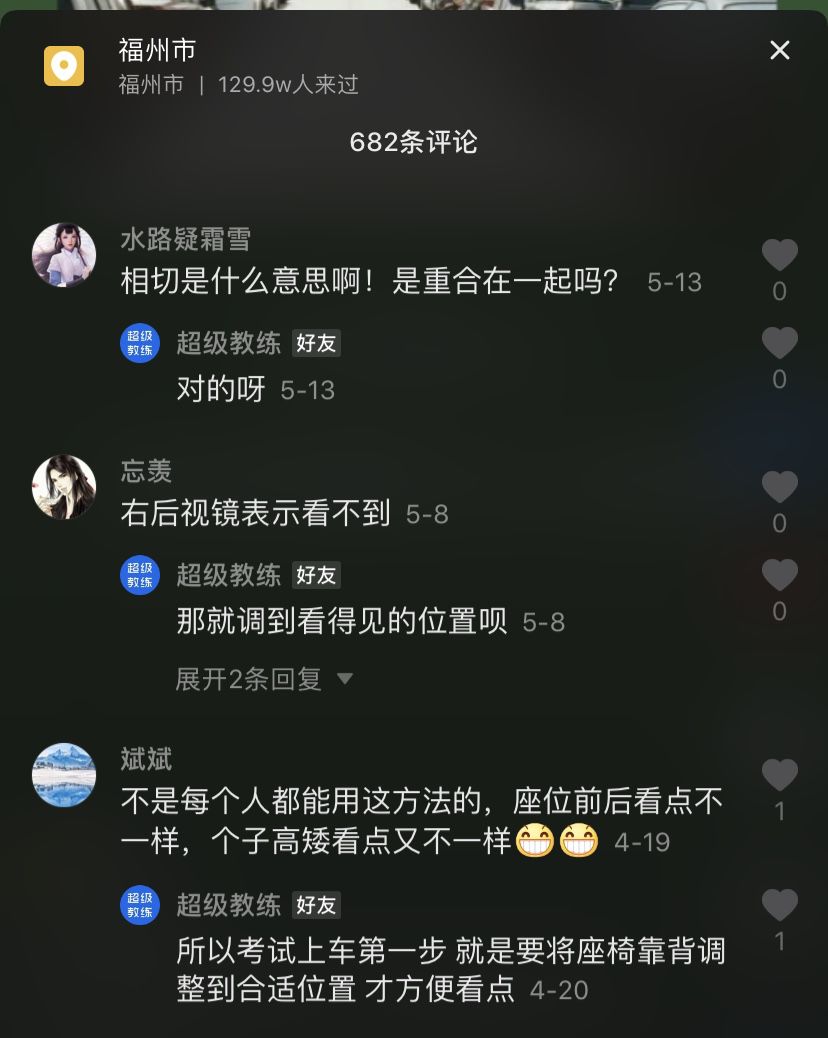This screenshot has height=1038, width=828.
Task: Like the reply 那就调到看得见的位置呗
Action: coord(780,576)
